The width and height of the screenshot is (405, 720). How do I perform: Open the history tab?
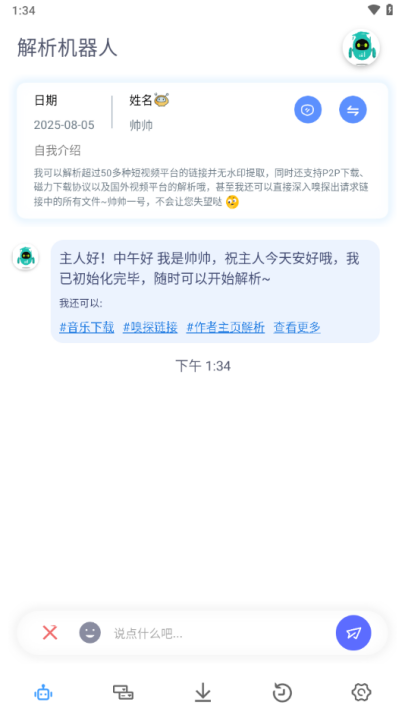pyautogui.click(x=282, y=692)
